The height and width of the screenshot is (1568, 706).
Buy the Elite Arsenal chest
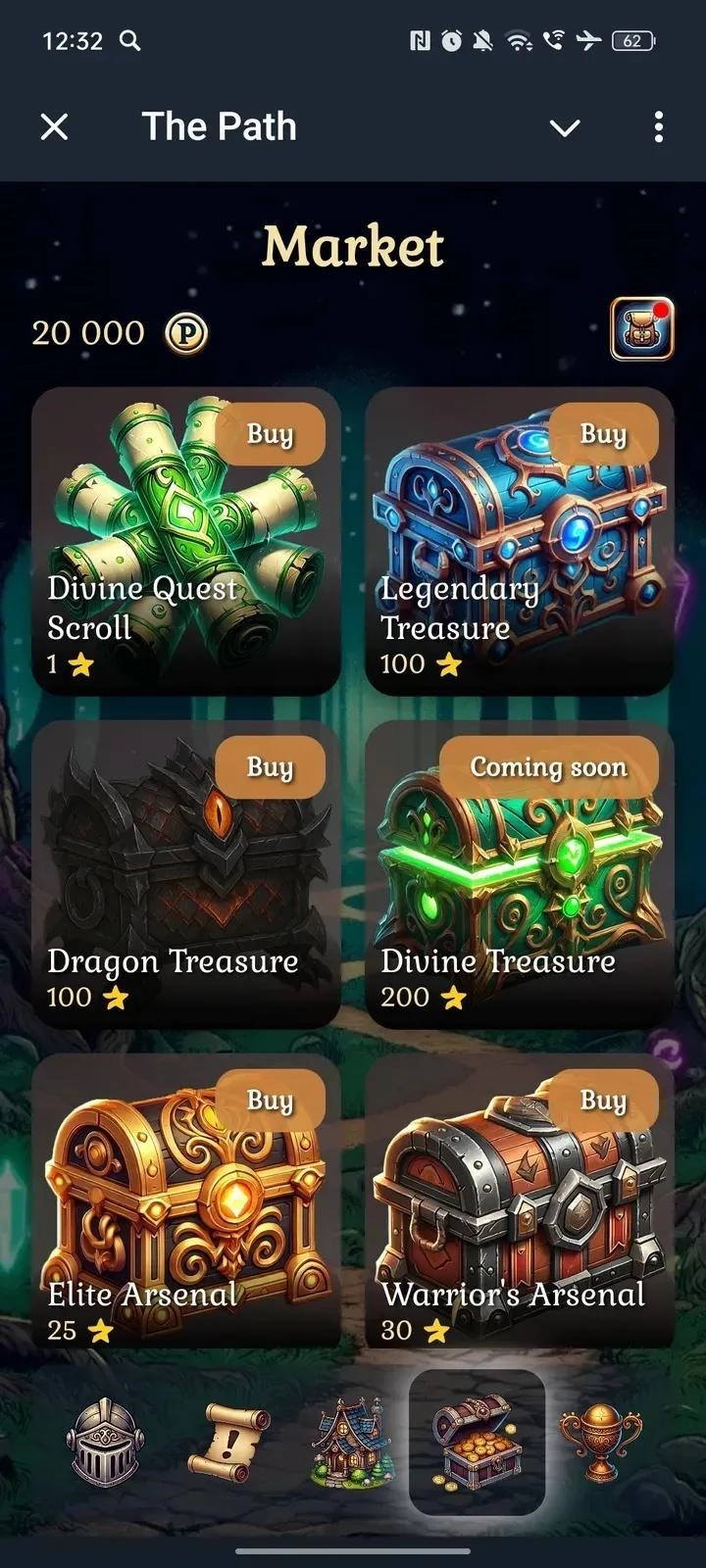pyautogui.click(x=270, y=1100)
